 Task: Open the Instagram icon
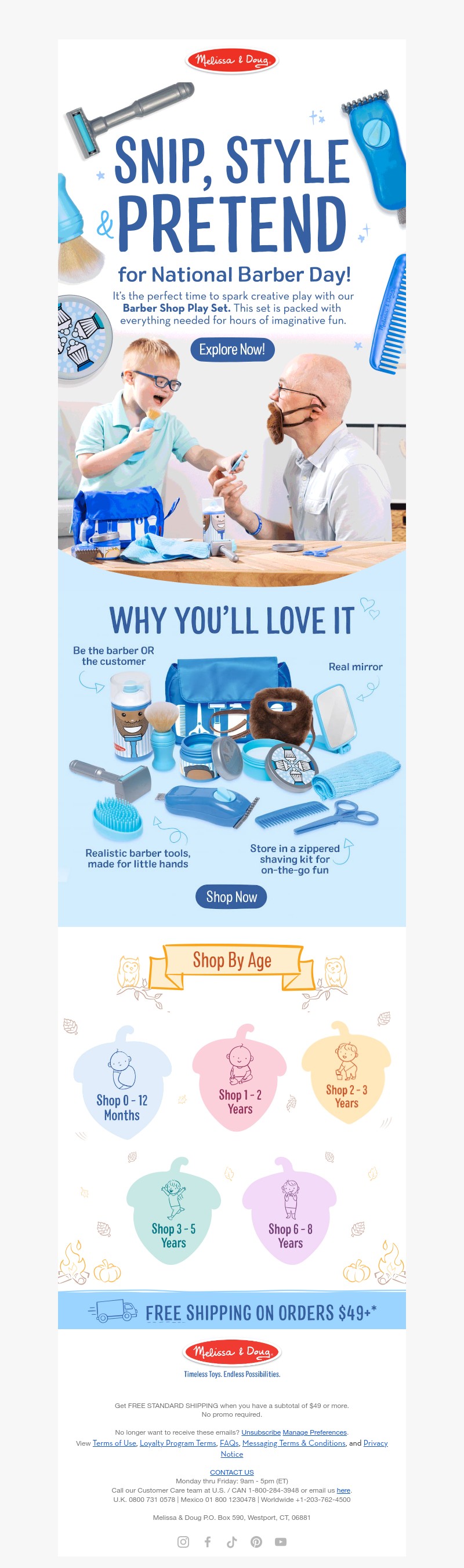[x=183, y=1542]
